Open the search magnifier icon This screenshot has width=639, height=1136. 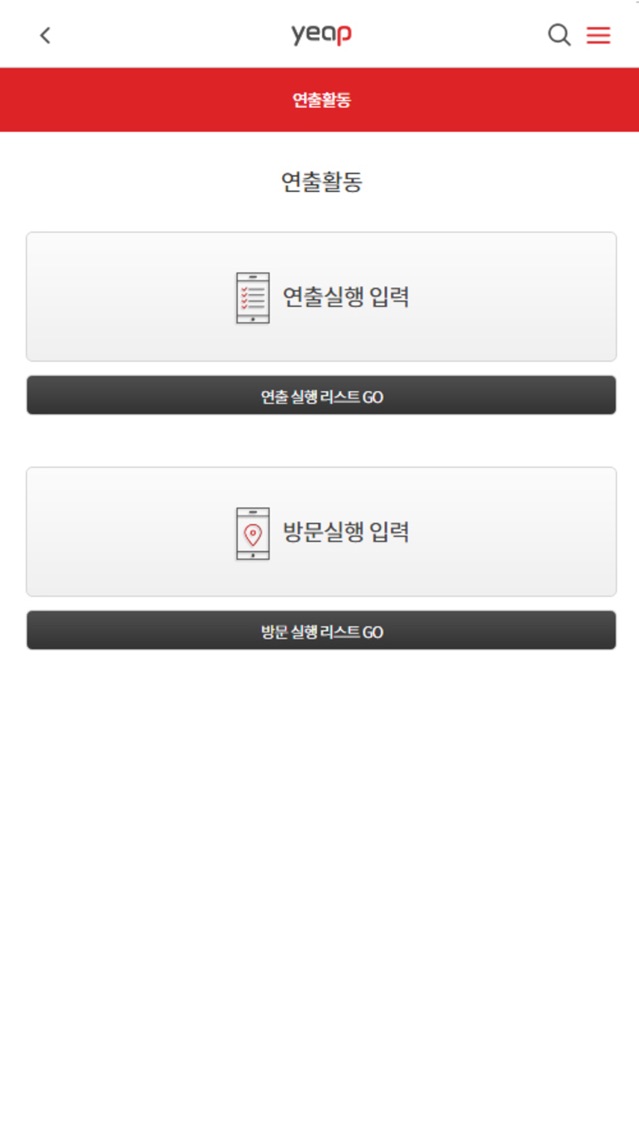559,35
